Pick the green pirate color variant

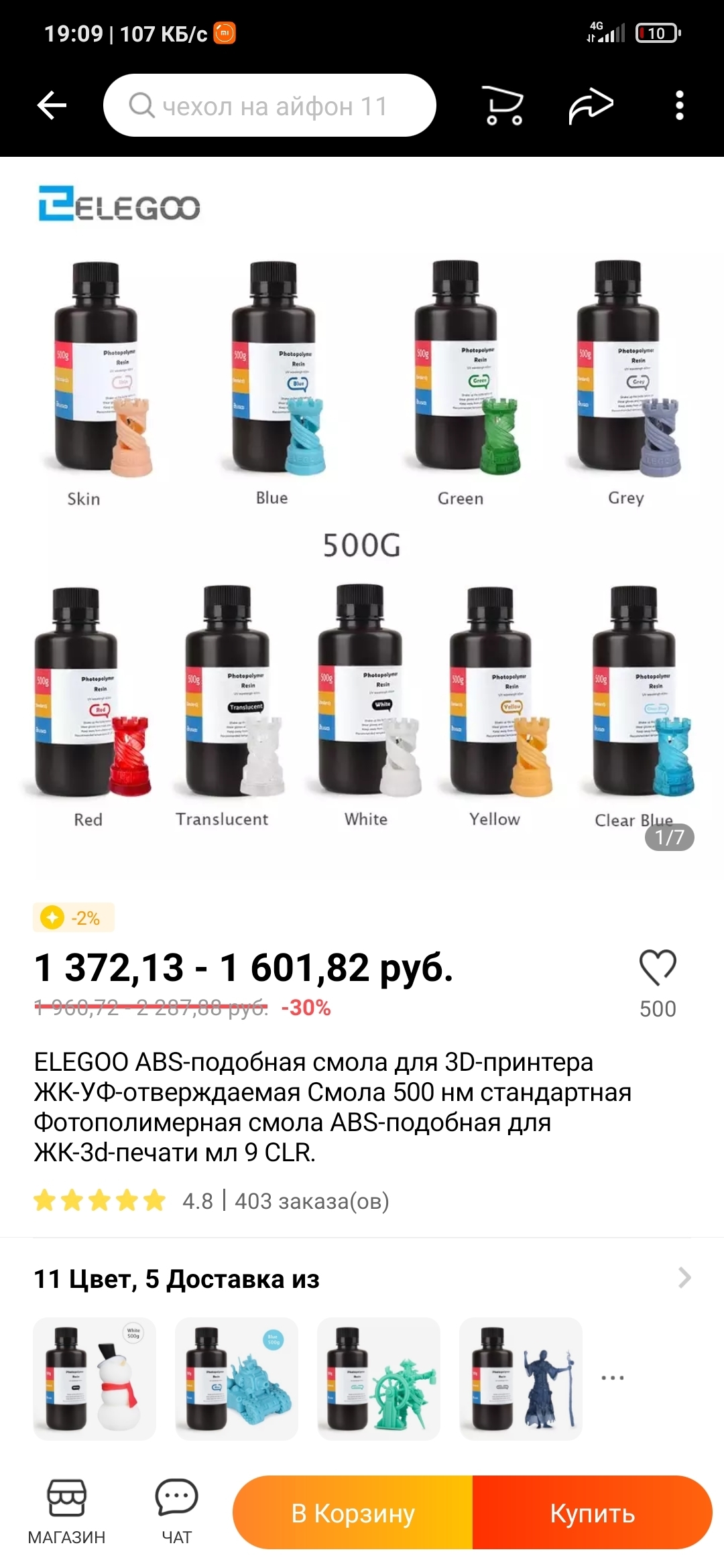point(379,1378)
